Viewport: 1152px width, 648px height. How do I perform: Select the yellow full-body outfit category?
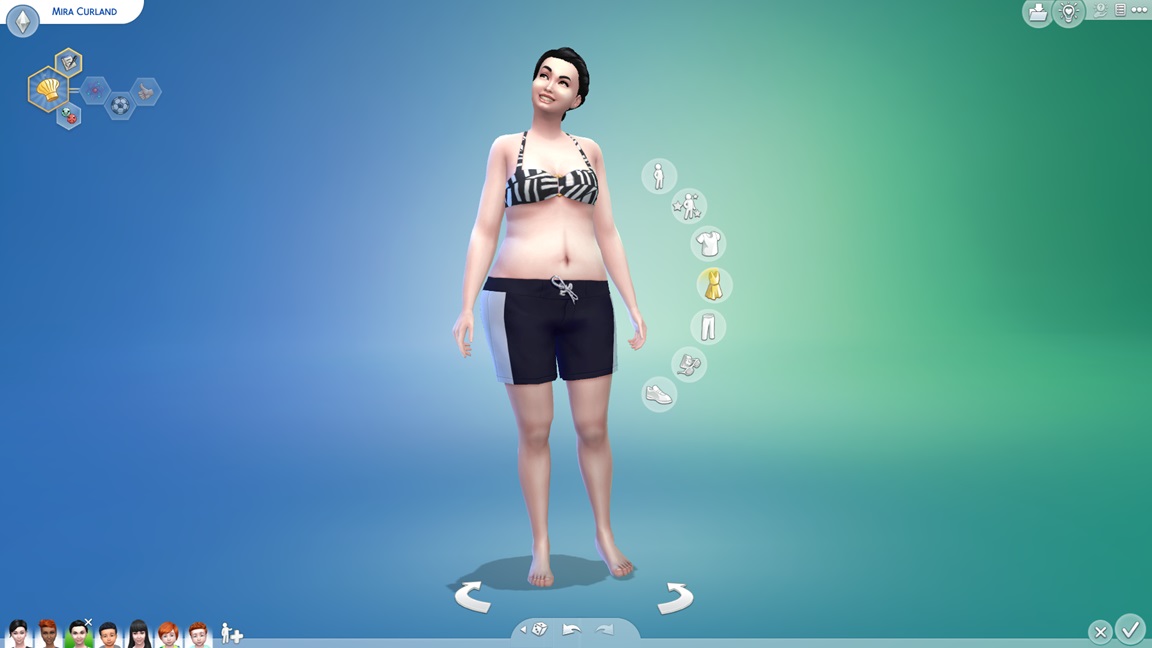(x=714, y=285)
